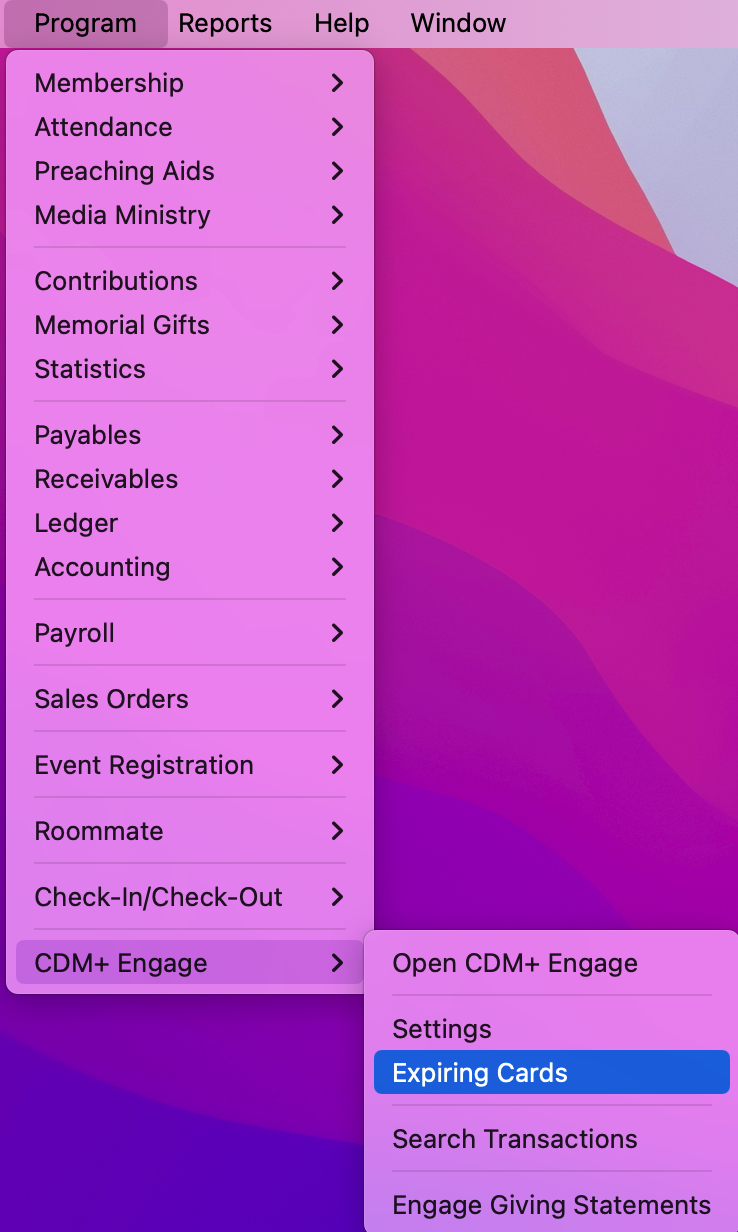This screenshot has width=738, height=1232.
Task: Expand the Event Registration submenu
Action: coord(190,765)
